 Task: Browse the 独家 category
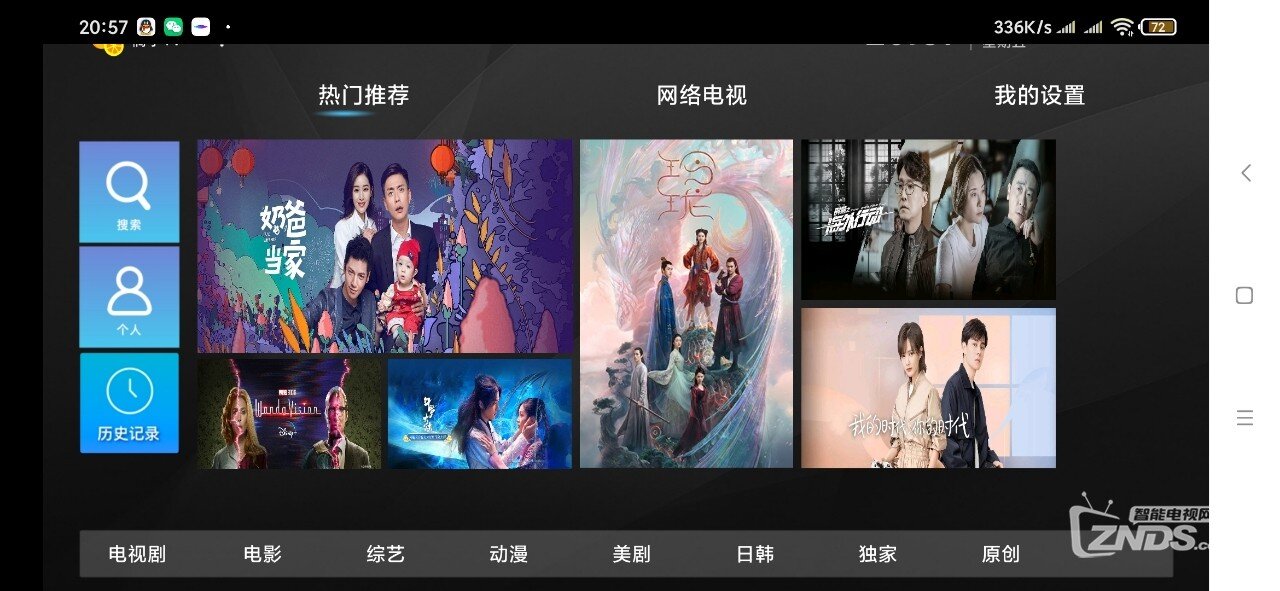click(877, 554)
